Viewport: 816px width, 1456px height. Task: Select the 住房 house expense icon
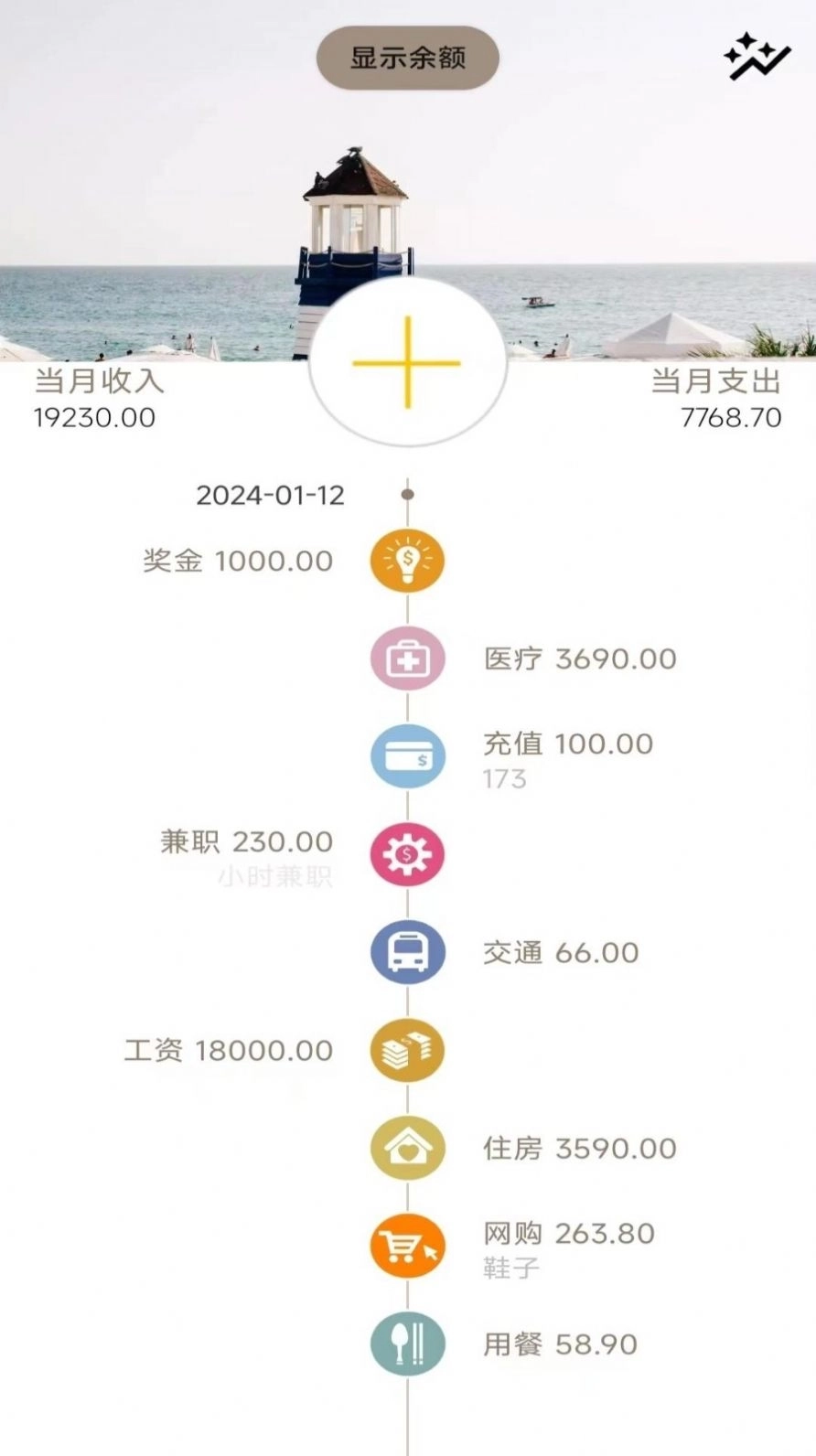(x=406, y=1148)
